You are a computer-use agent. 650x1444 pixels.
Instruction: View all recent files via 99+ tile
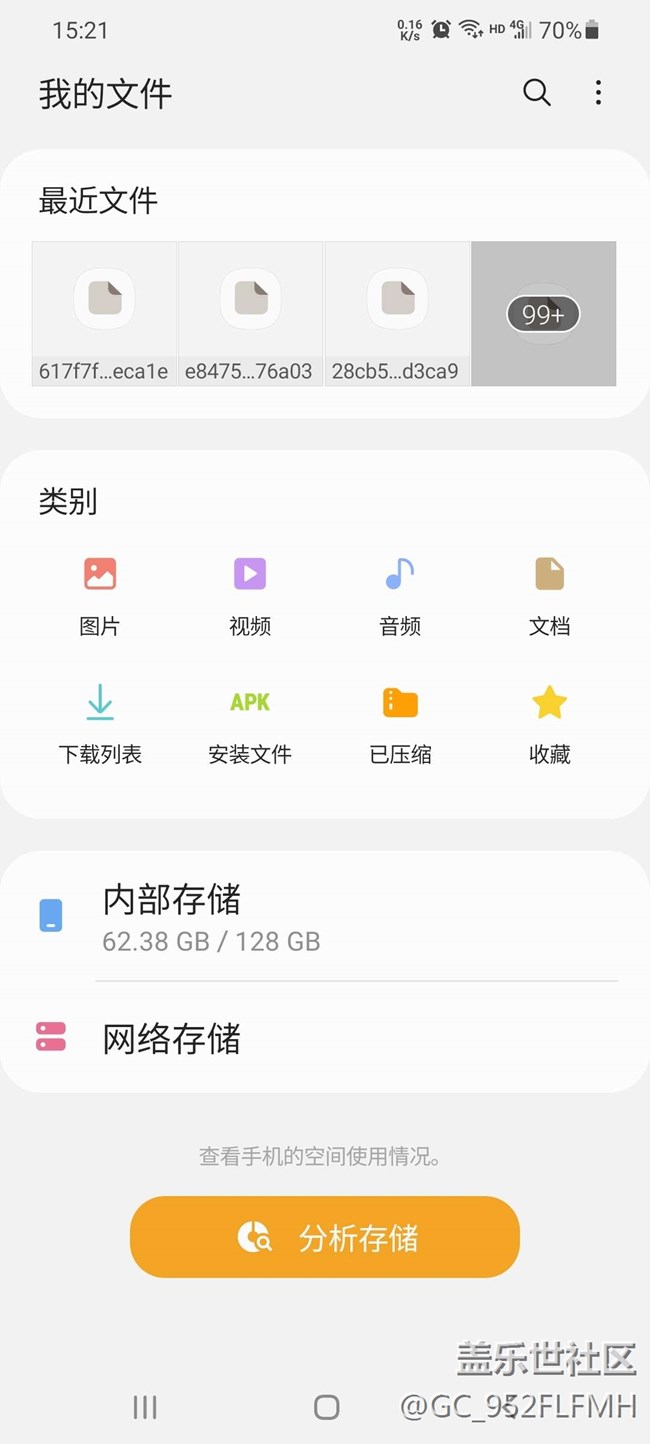coord(543,313)
